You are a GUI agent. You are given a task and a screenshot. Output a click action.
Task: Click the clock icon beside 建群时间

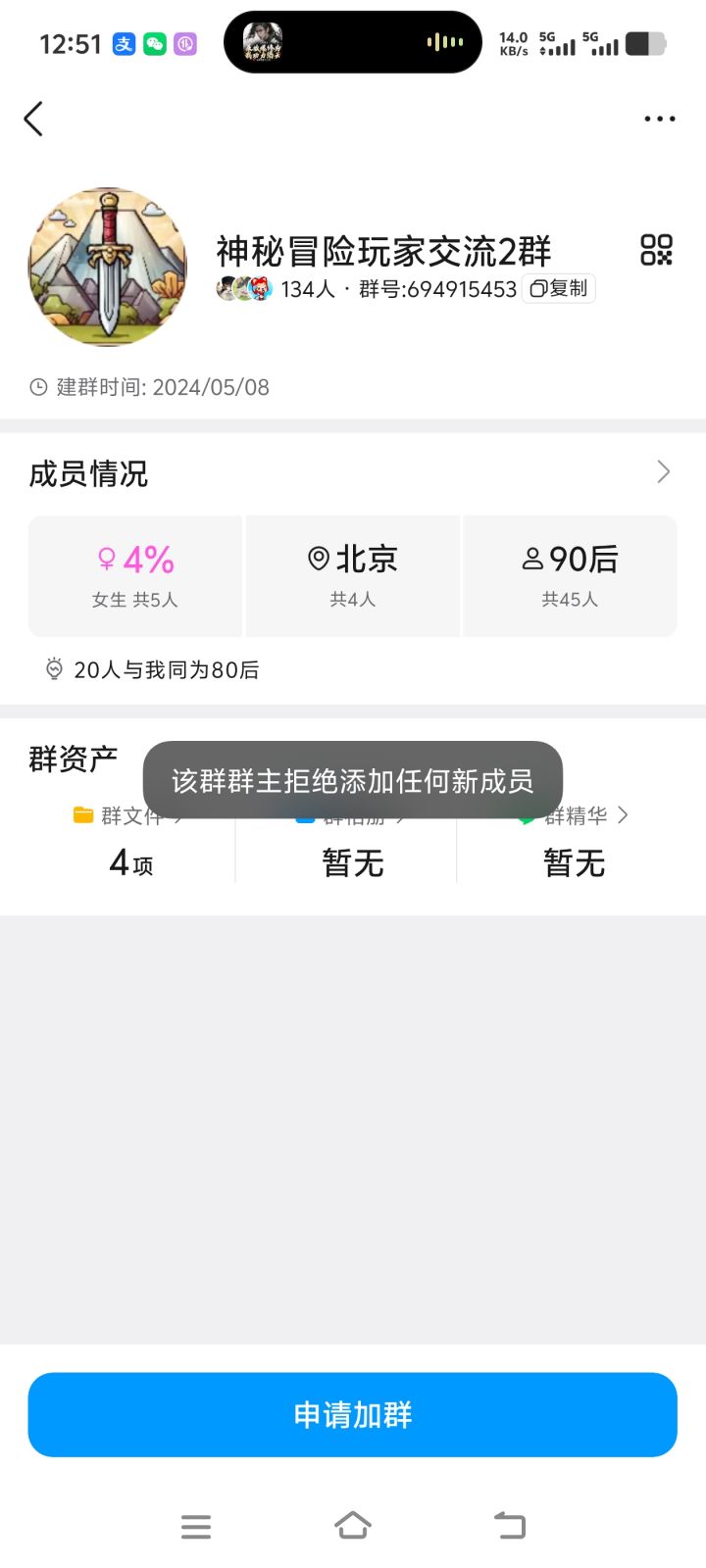[37, 387]
